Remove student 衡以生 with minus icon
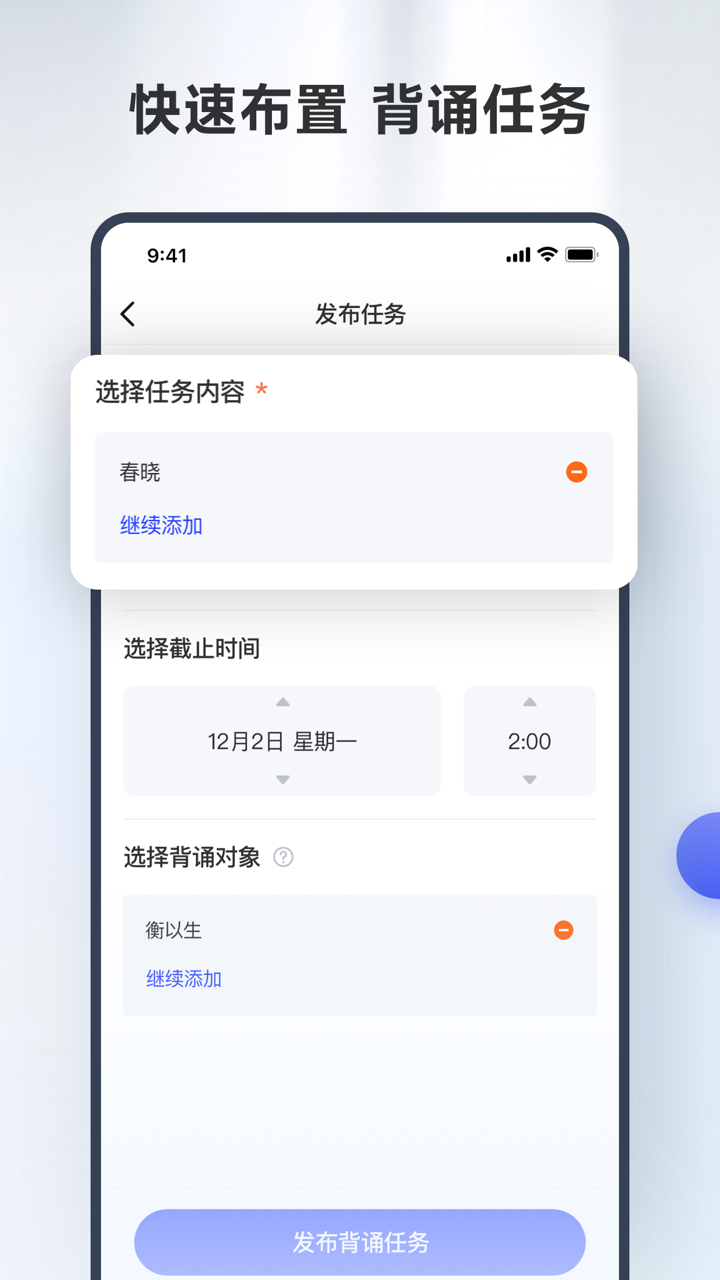The image size is (720, 1280). (564, 930)
